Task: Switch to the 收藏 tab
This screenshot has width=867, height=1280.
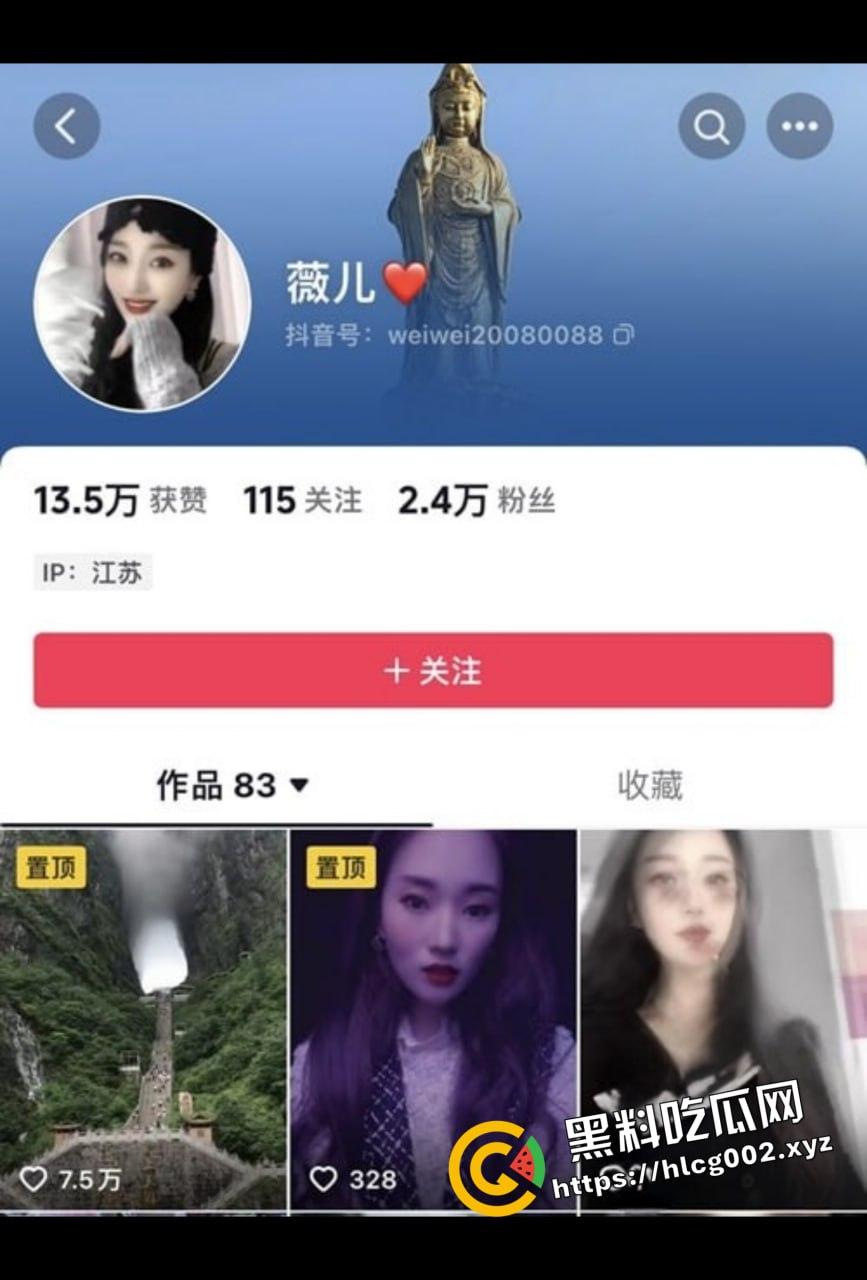Action: tap(651, 785)
